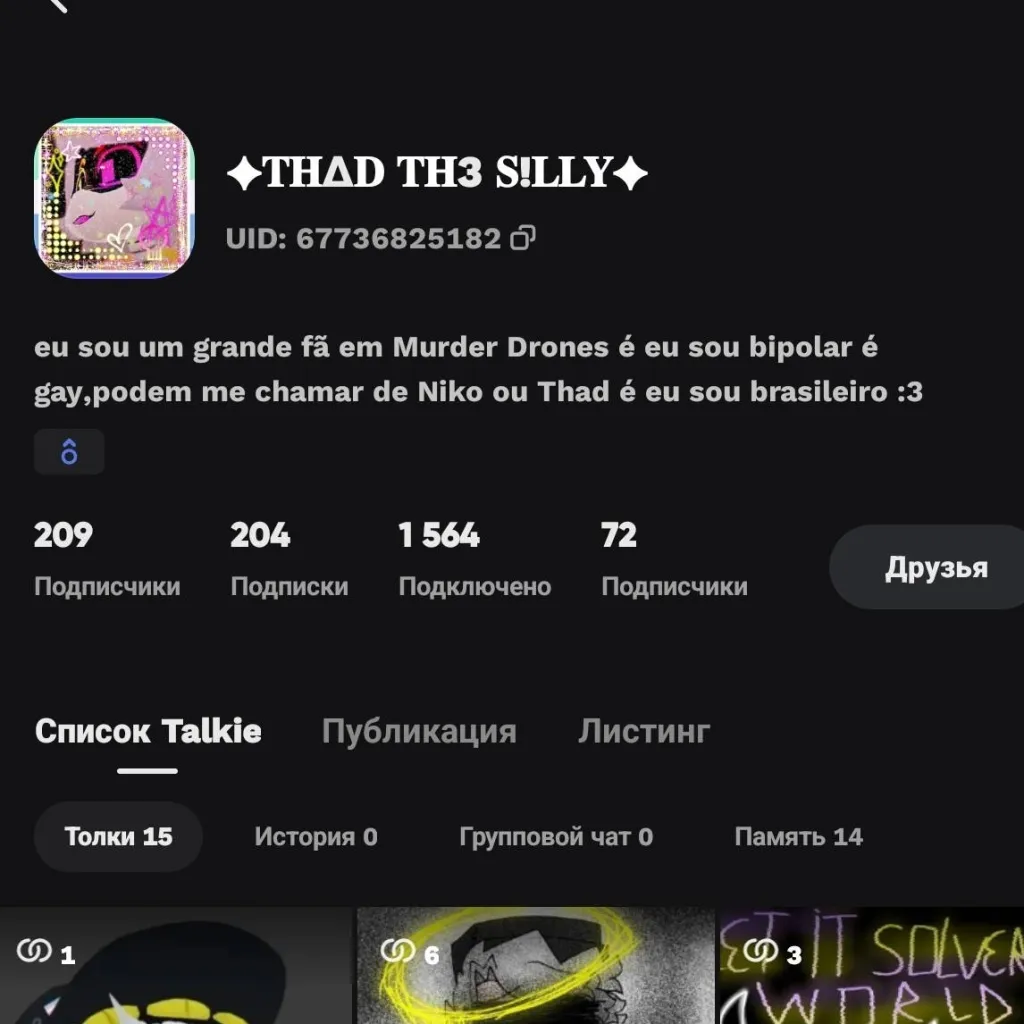Show the История 0 filter
The height and width of the screenshot is (1024, 1024).
316,837
